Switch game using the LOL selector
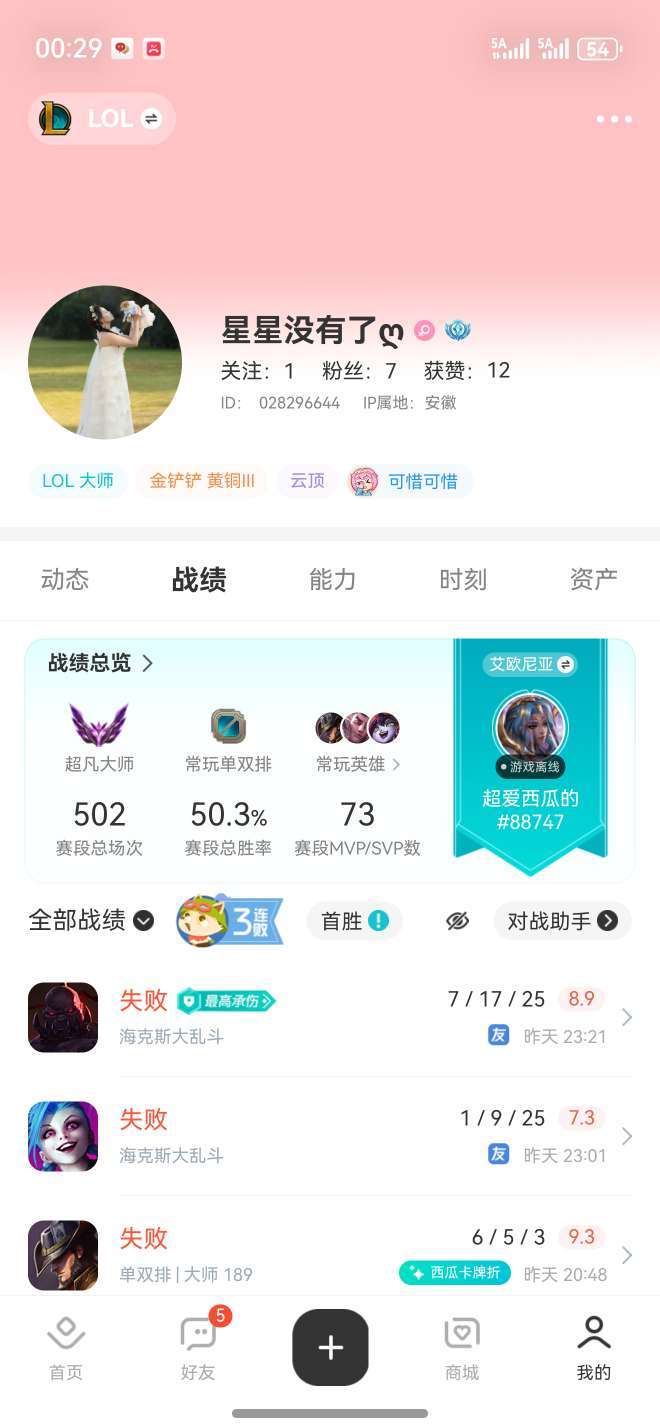The width and height of the screenshot is (660, 1428). click(x=102, y=119)
